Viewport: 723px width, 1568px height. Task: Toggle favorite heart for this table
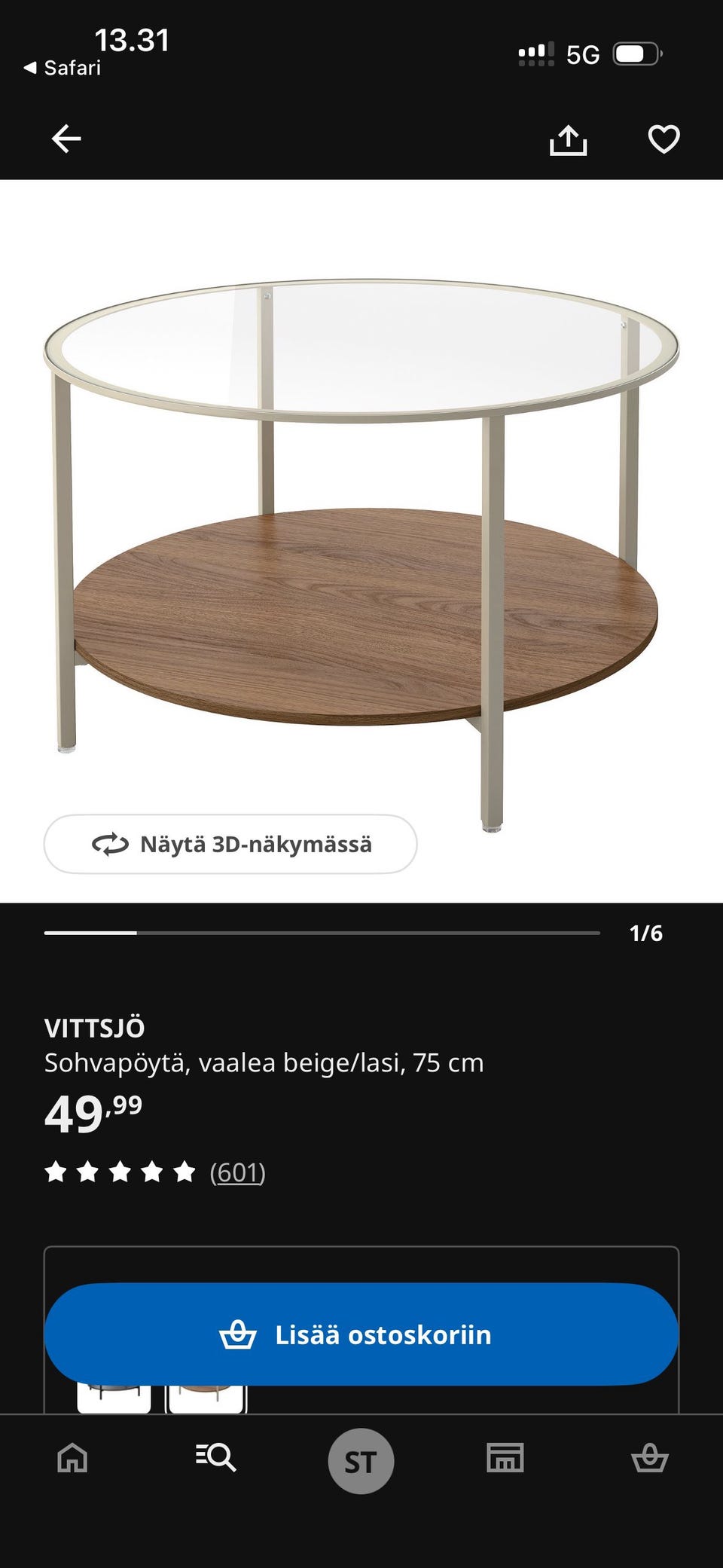click(663, 139)
